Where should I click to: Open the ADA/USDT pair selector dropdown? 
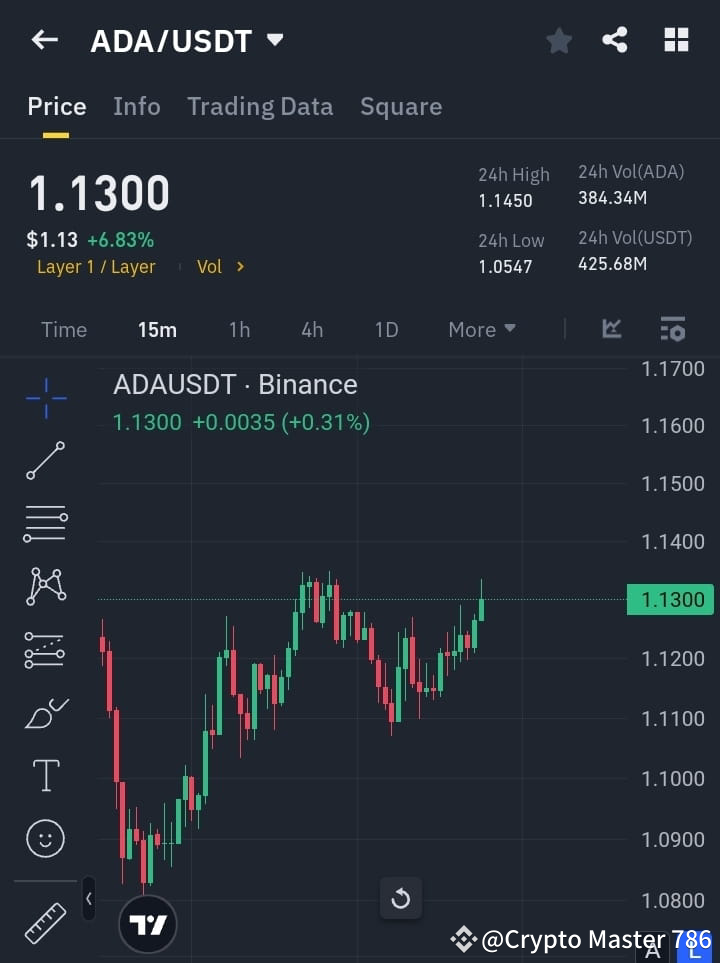(x=276, y=38)
